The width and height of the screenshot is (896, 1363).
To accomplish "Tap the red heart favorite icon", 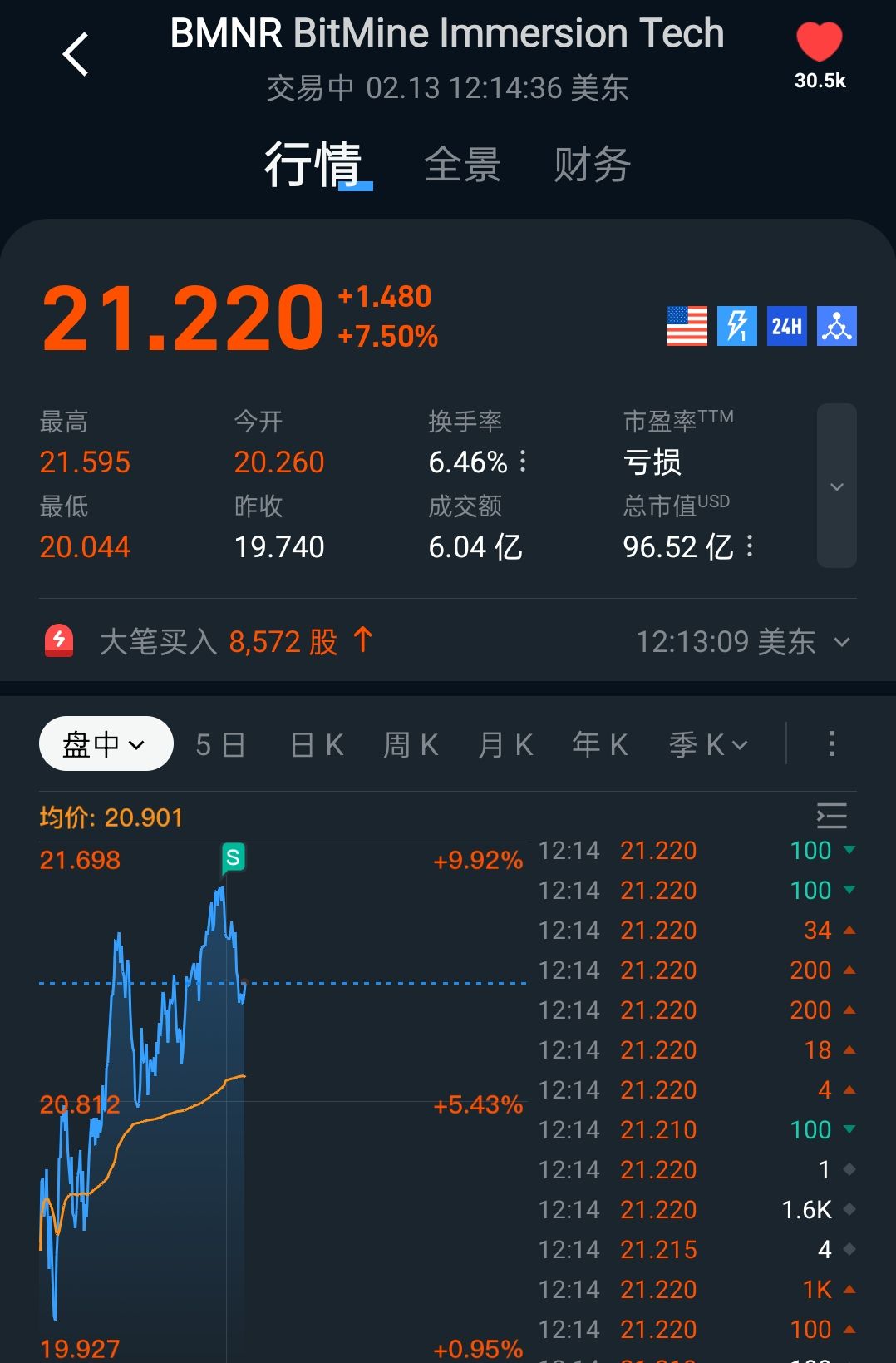I will coord(819,42).
